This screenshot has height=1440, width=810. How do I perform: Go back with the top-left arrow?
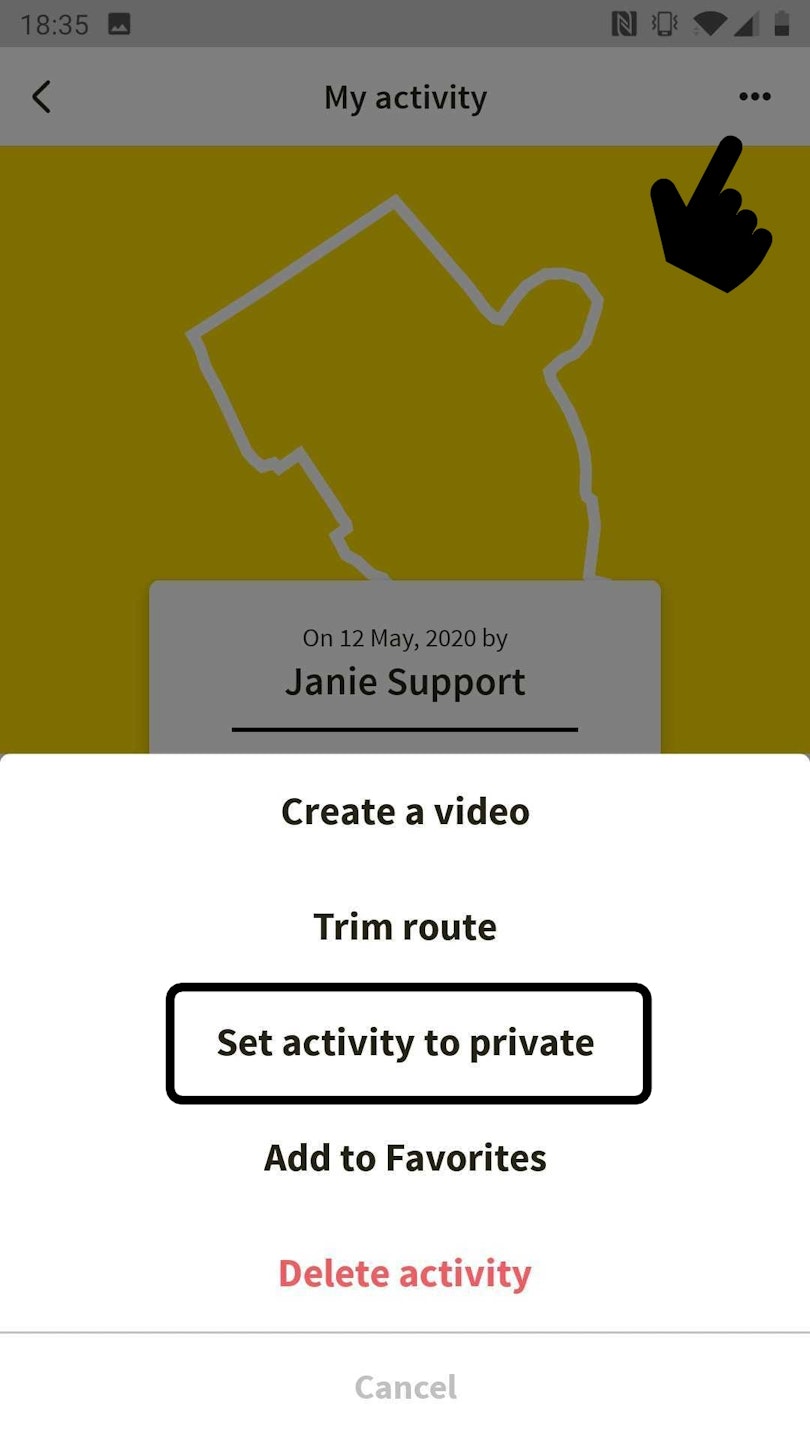pyautogui.click(x=41, y=97)
